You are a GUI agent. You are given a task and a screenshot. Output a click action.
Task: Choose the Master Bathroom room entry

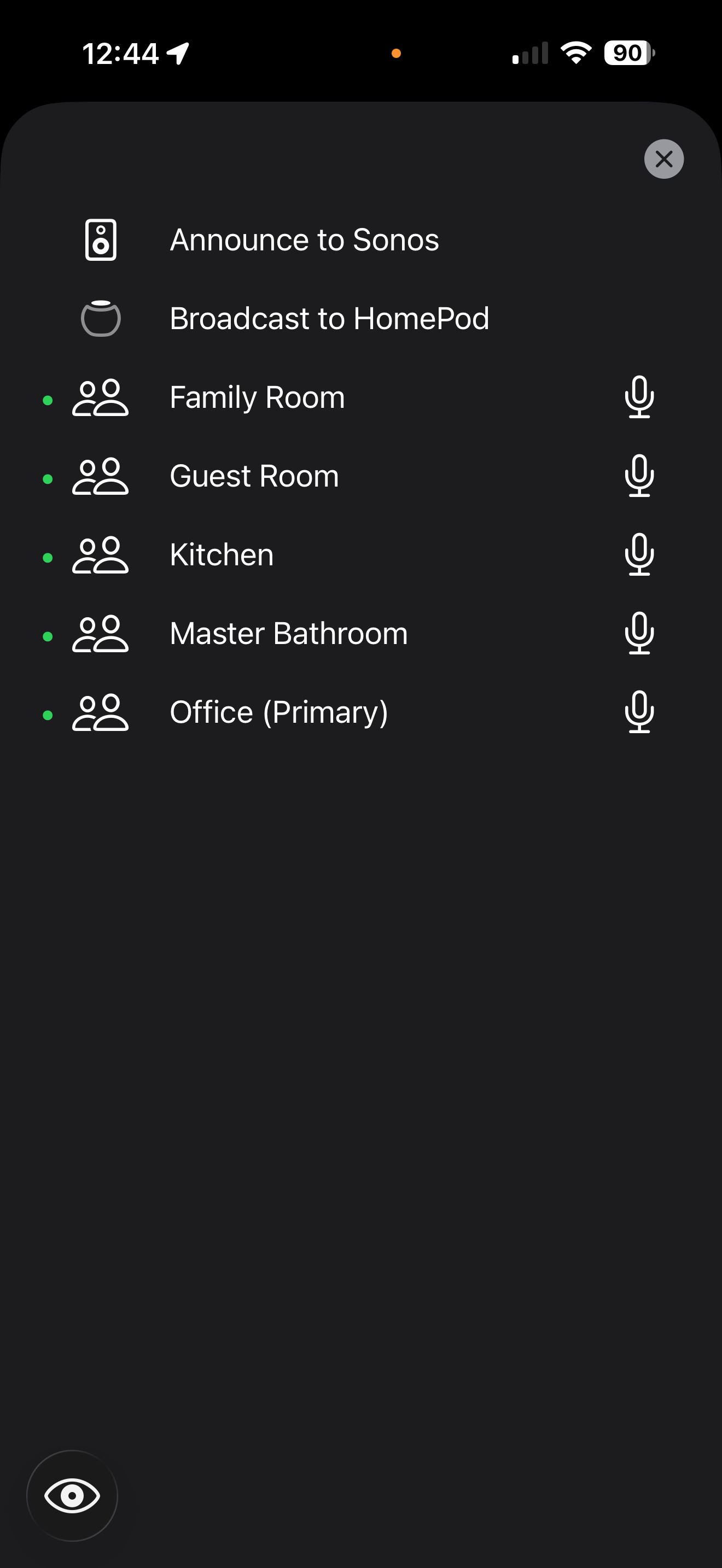pos(289,633)
